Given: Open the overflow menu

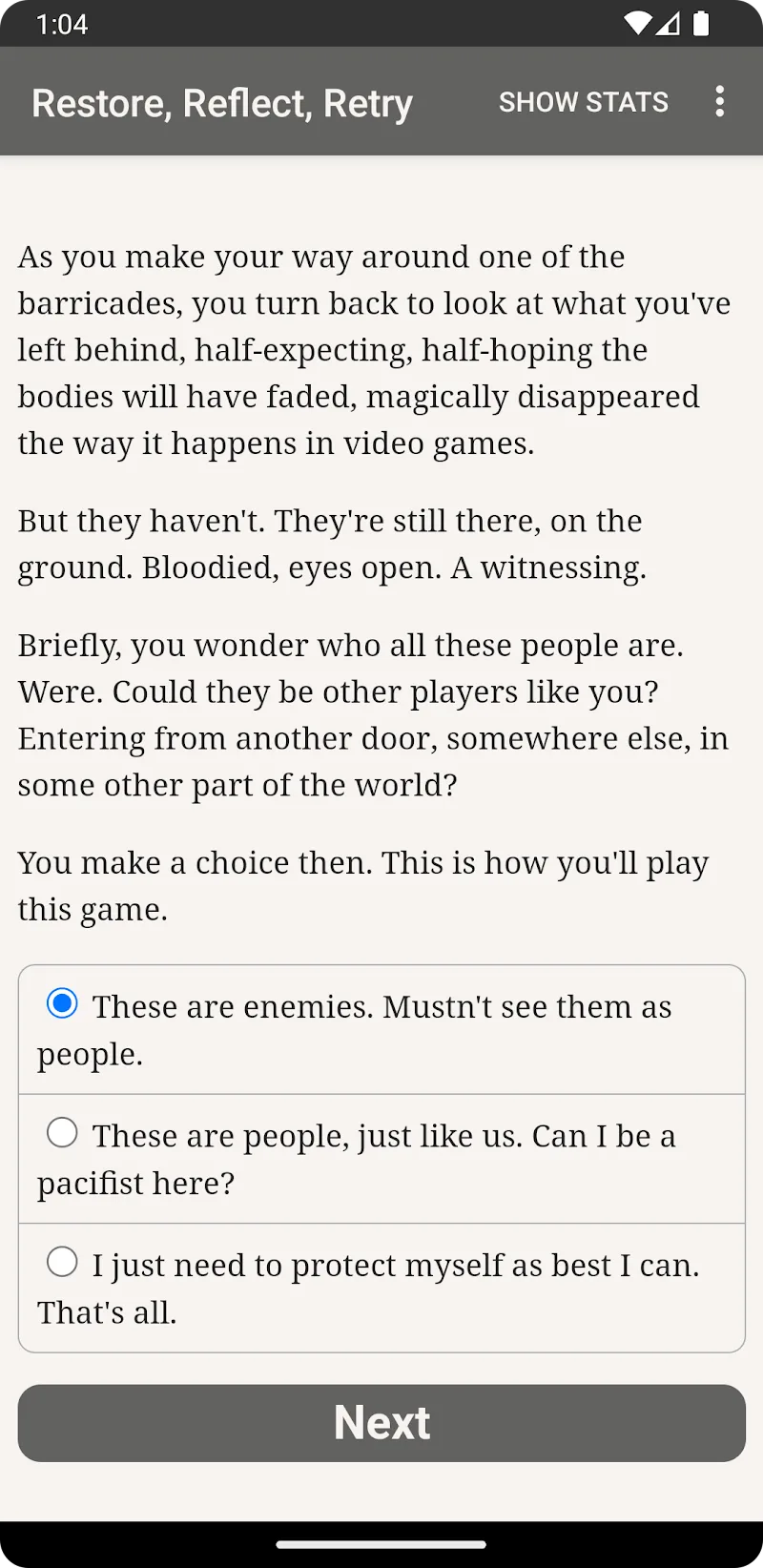Looking at the screenshot, I should pyautogui.click(x=719, y=101).
